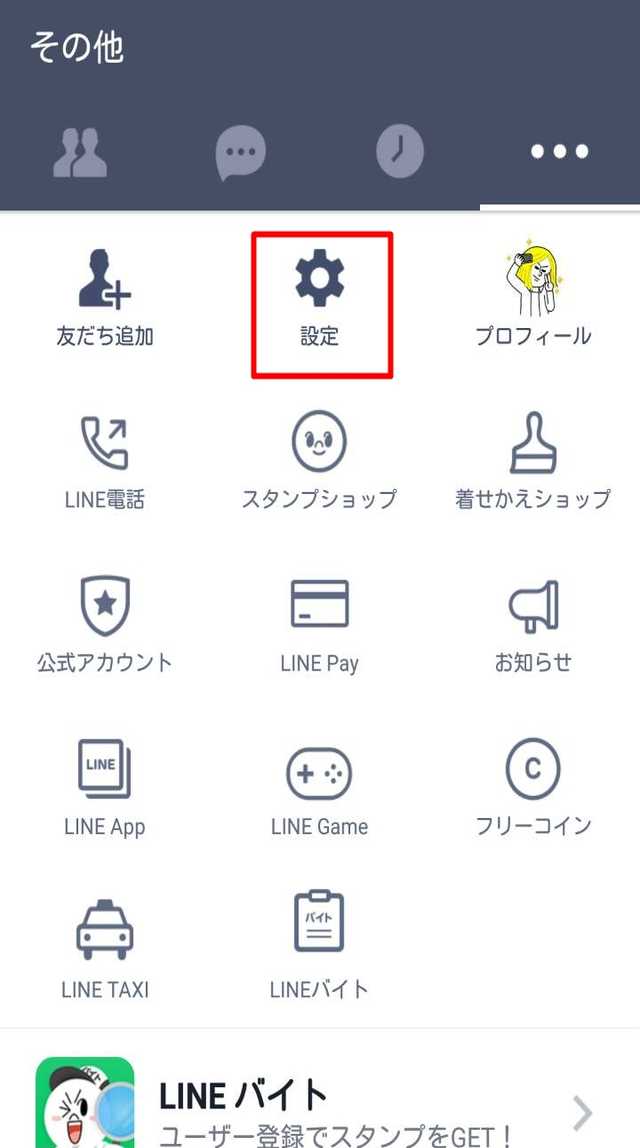Switch to the timeline clock tab
The height and width of the screenshot is (1148, 640).
tap(400, 153)
